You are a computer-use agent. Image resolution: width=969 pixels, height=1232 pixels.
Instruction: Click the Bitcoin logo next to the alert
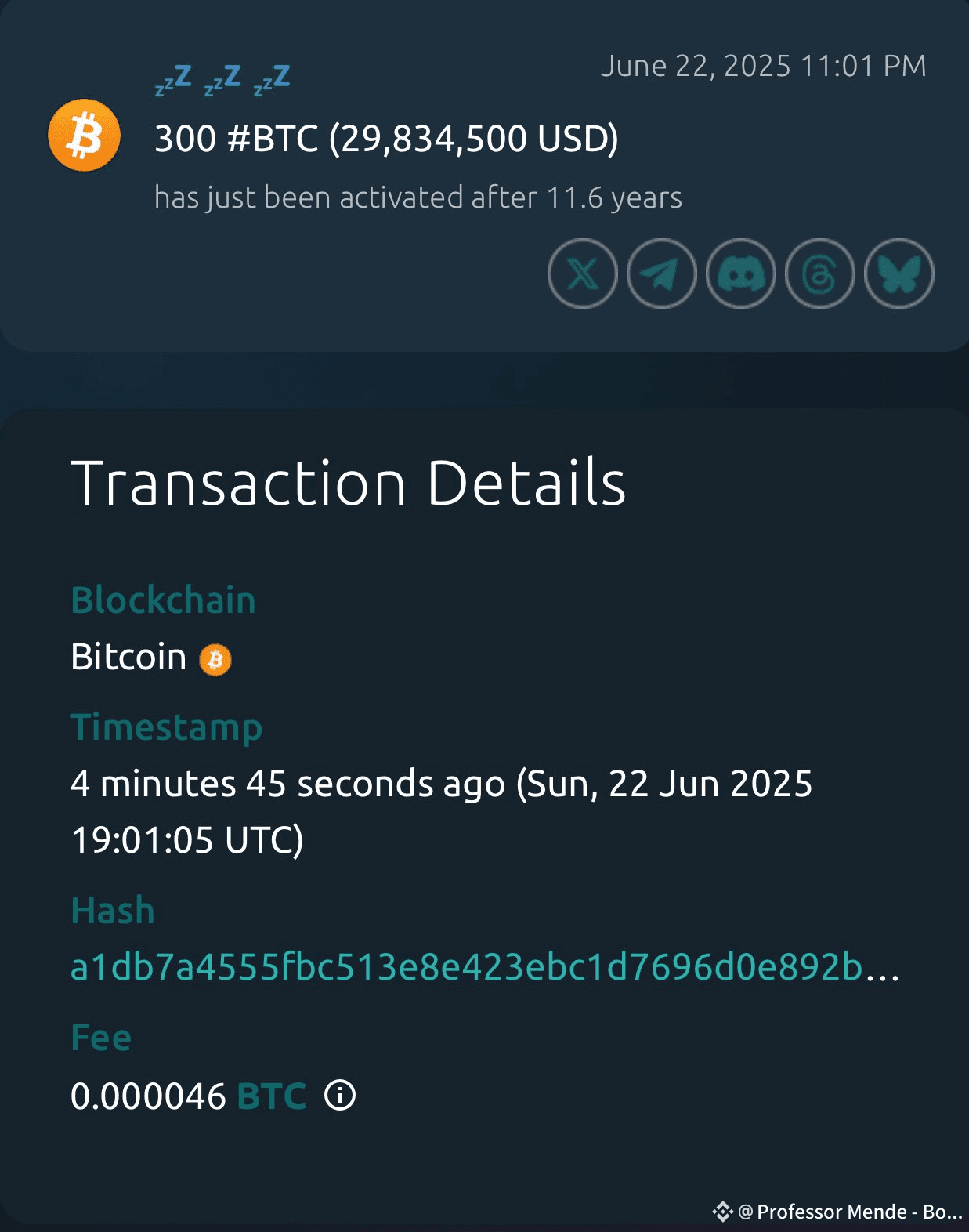coord(84,135)
